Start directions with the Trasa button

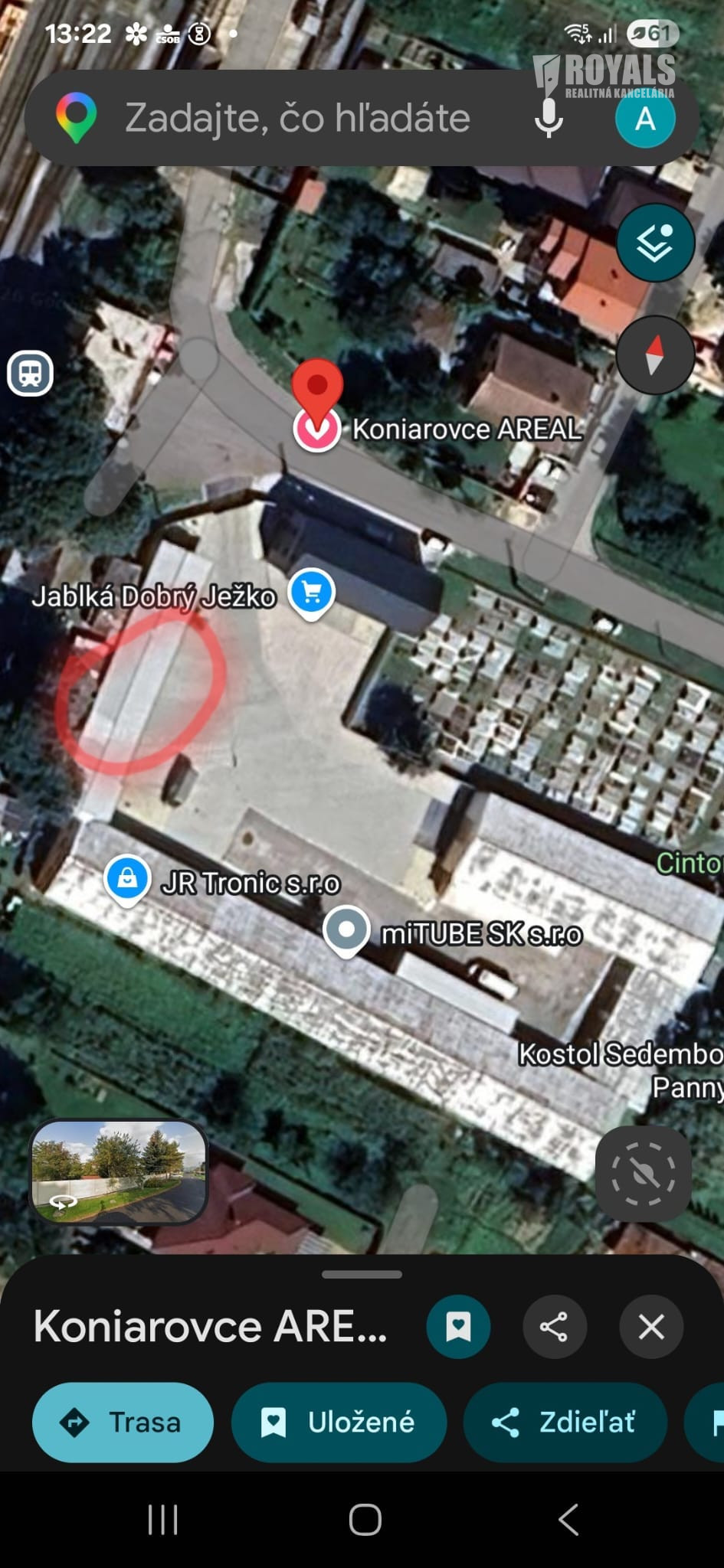[123, 1422]
